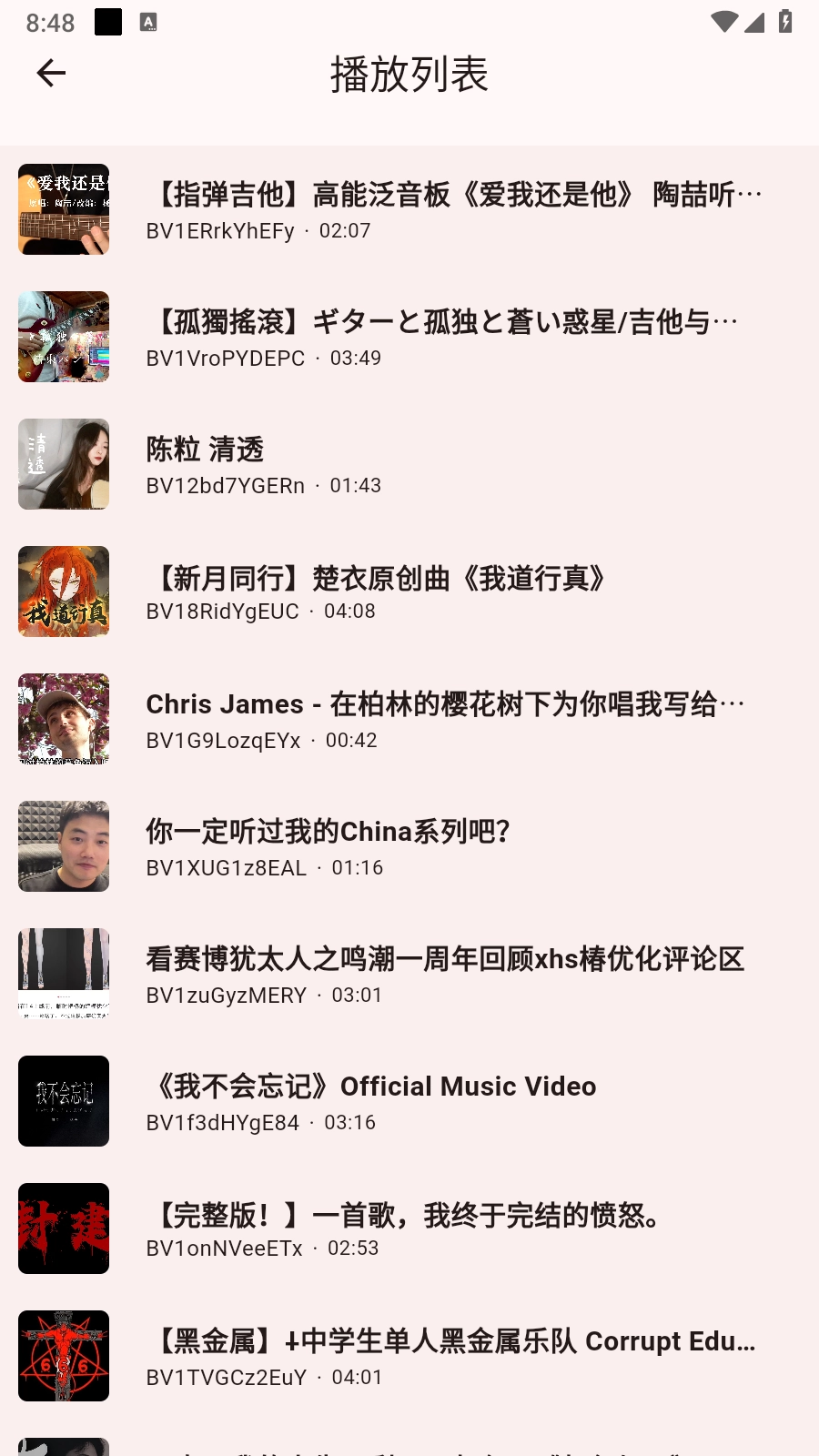The width and height of the screenshot is (819, 1456).
Task: Tap the 封建 red thumbnail image
Action: [63, 1228]
